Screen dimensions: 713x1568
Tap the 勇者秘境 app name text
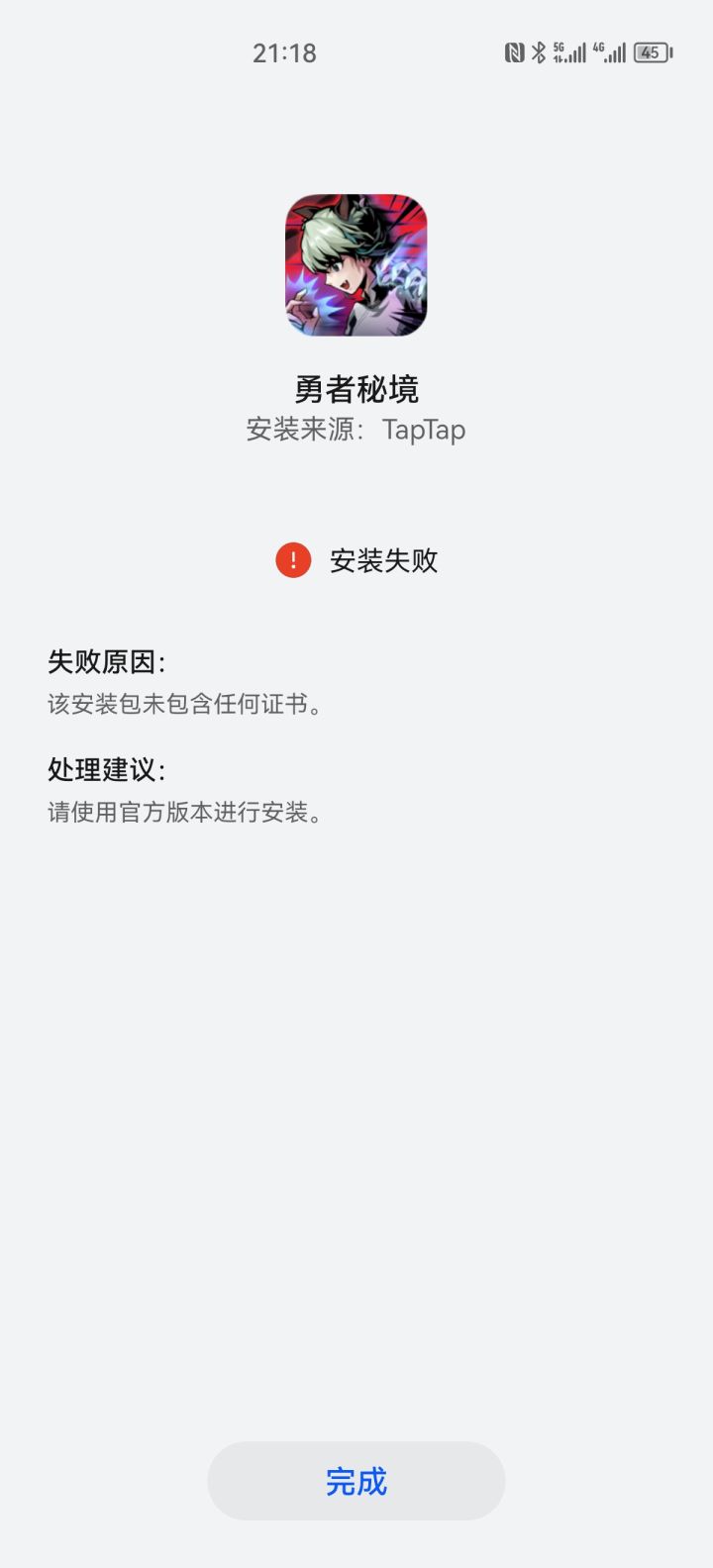356,389
